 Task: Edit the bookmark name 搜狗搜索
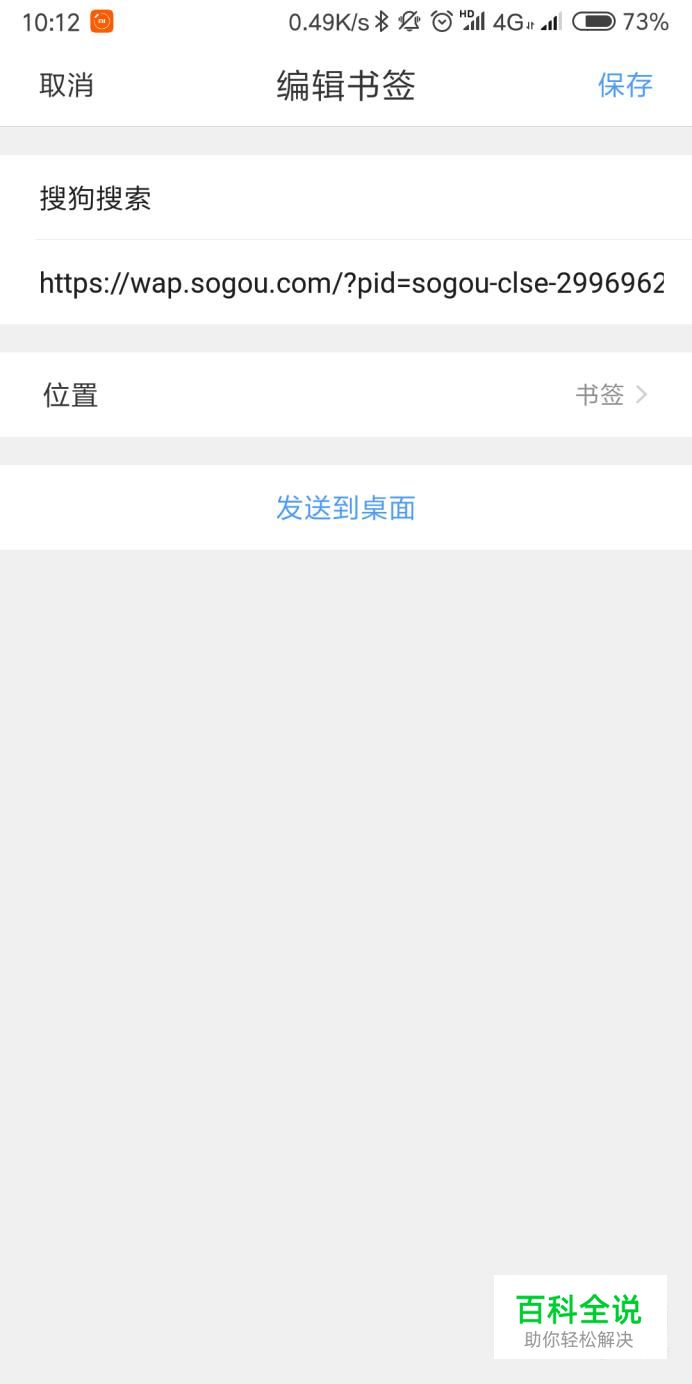[346, 198]
